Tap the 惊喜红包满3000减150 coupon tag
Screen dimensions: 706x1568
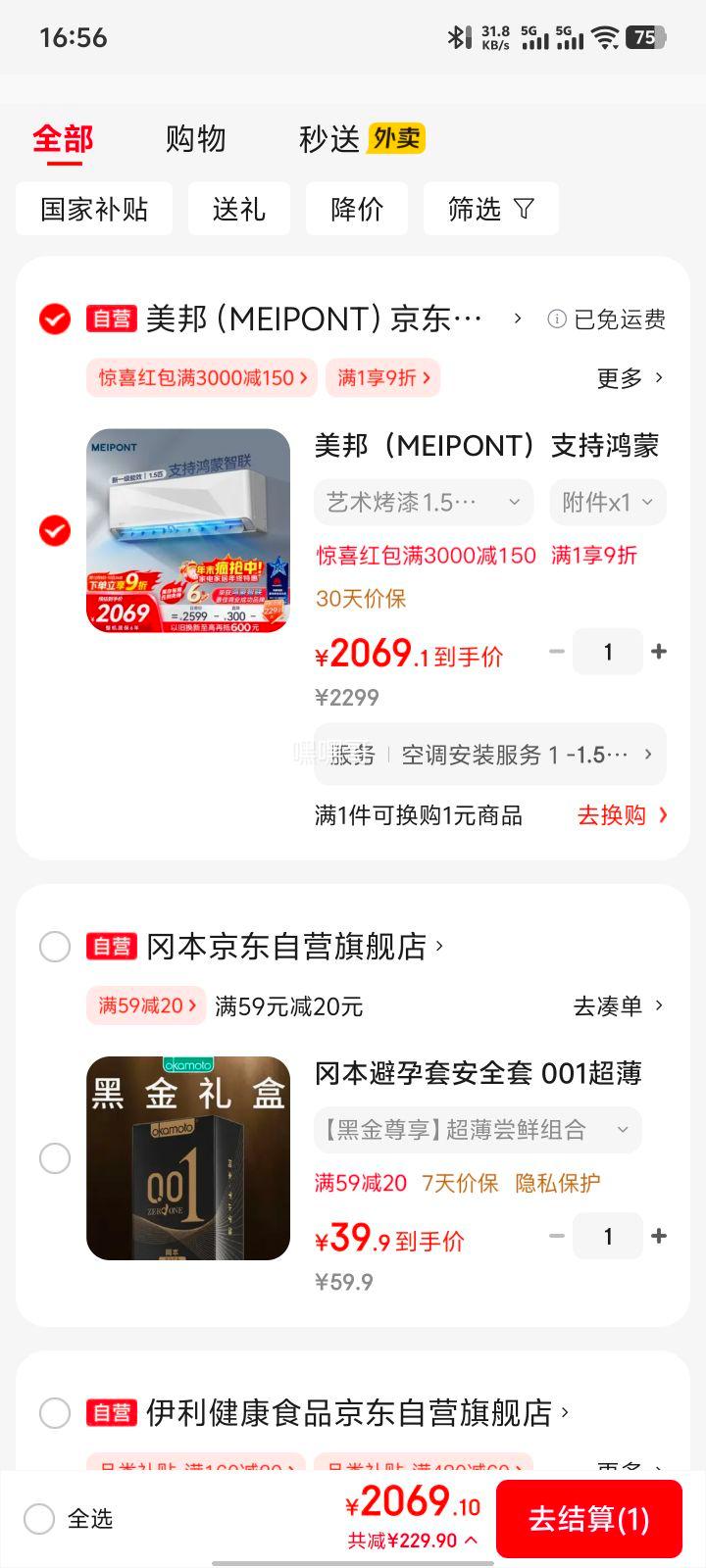coord(202,377)
